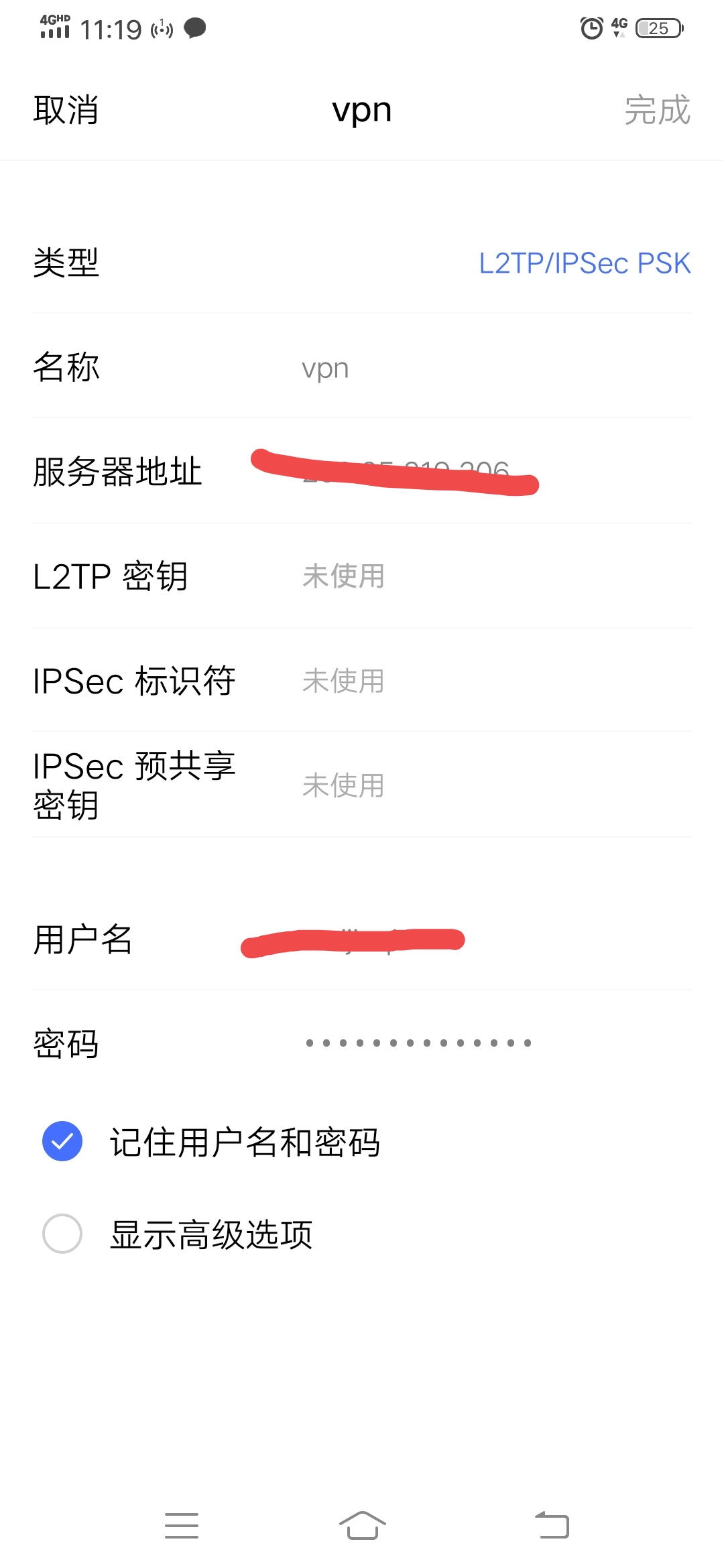Open the 类型 L2TP/IPSec PSK selector

[584, 263]
